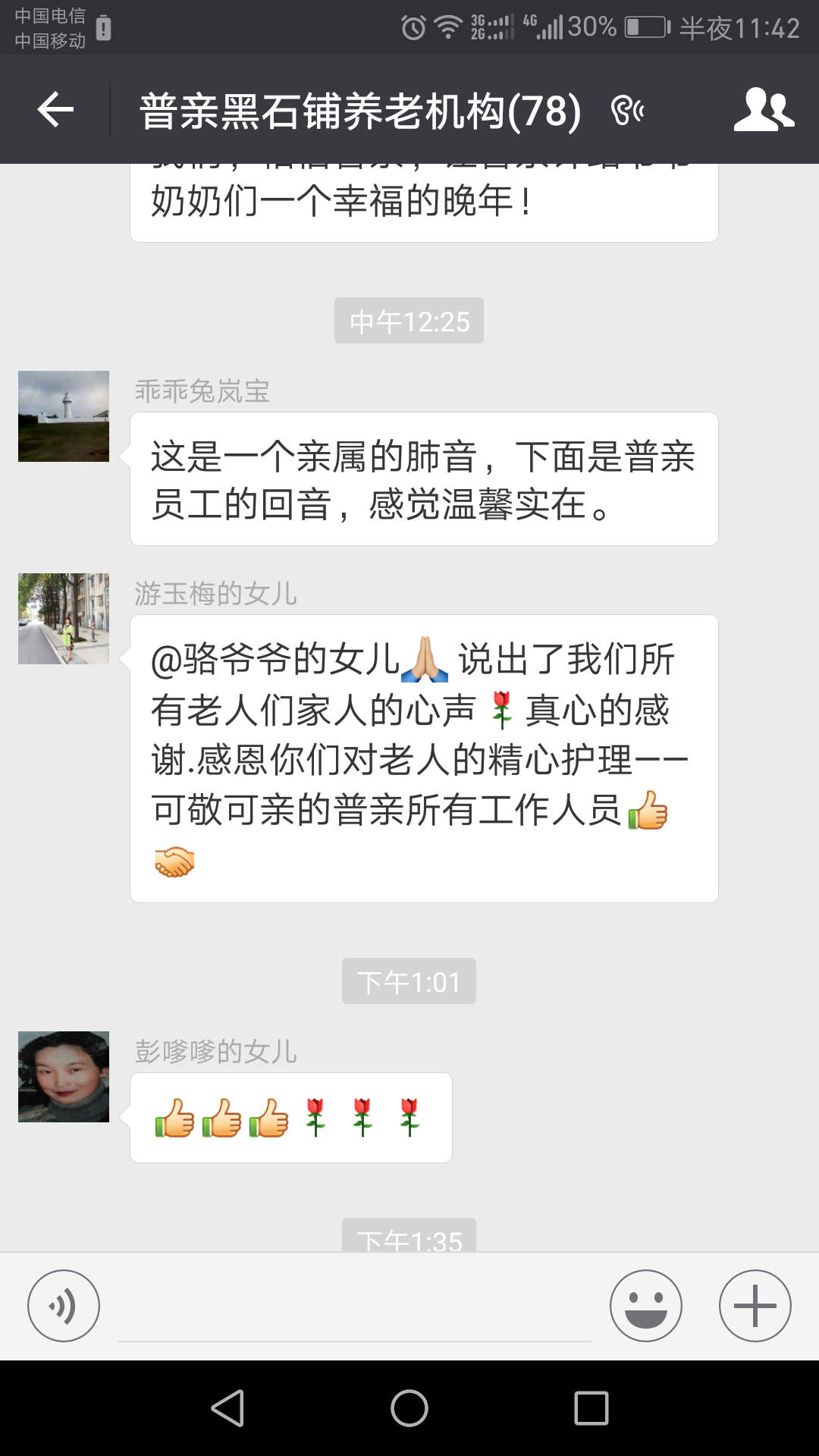Go back from the group chat
819x1456 pixels.
tap(55, 111)
